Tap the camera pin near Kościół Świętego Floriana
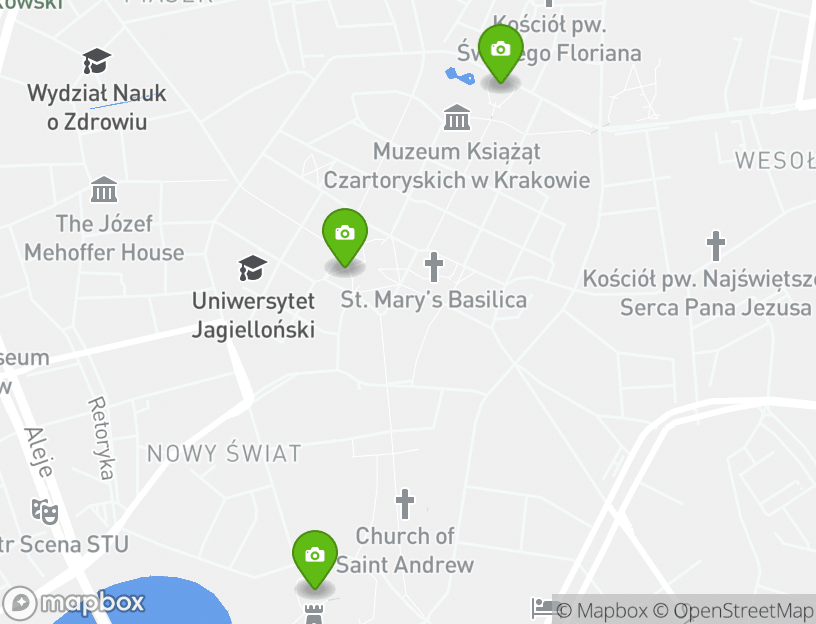Image resolution: width=816 pixels, height=624 pixels. point(501,51)
